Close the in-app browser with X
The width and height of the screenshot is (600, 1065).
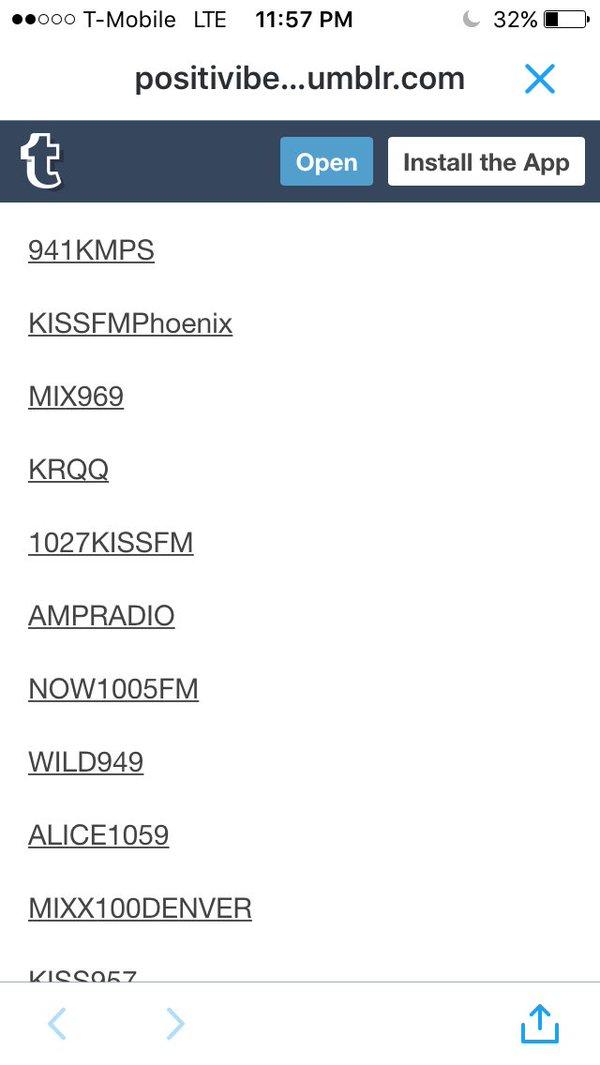(539, 78)
